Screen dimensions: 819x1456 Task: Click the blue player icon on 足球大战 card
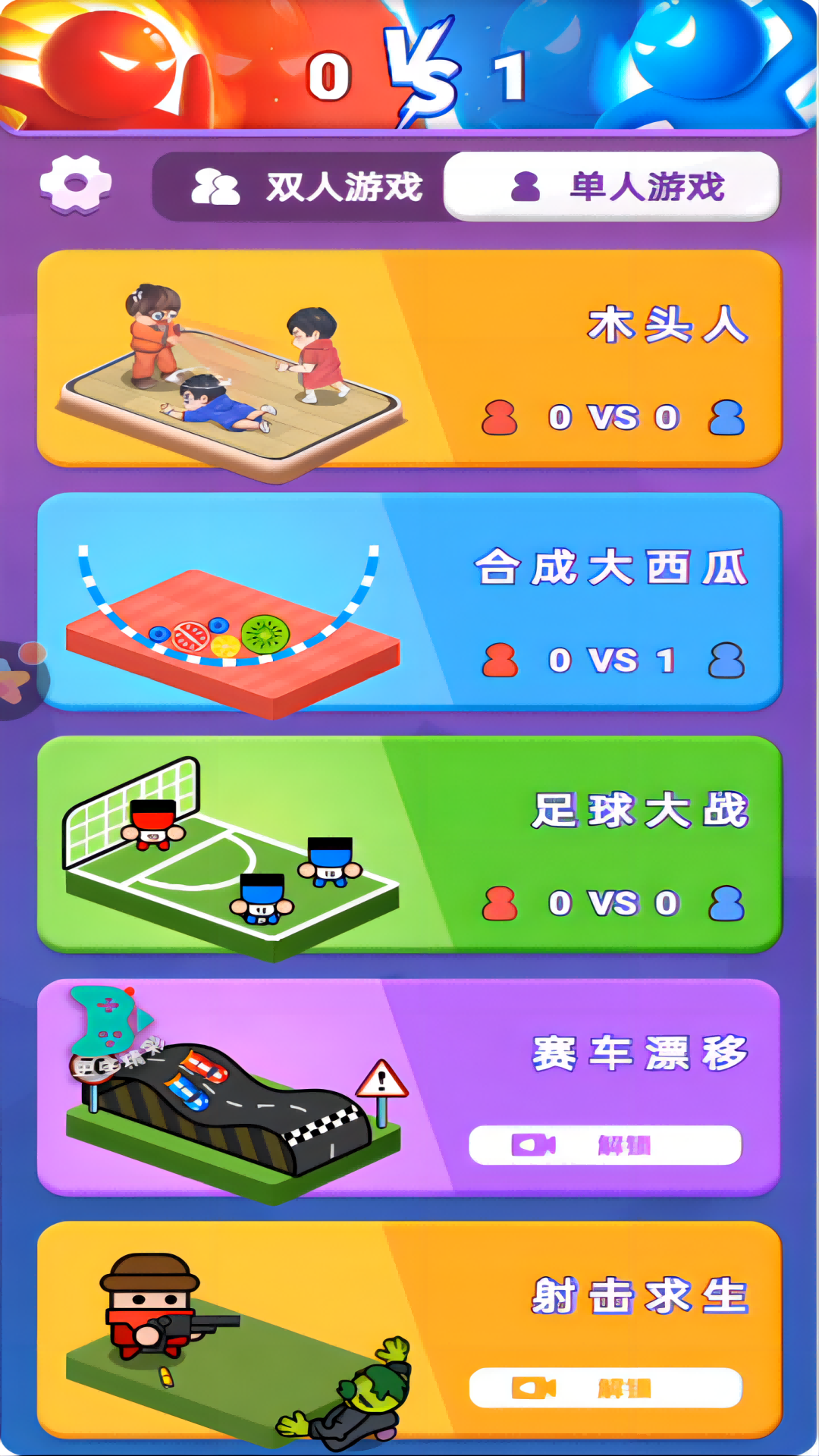coord(726,904)
